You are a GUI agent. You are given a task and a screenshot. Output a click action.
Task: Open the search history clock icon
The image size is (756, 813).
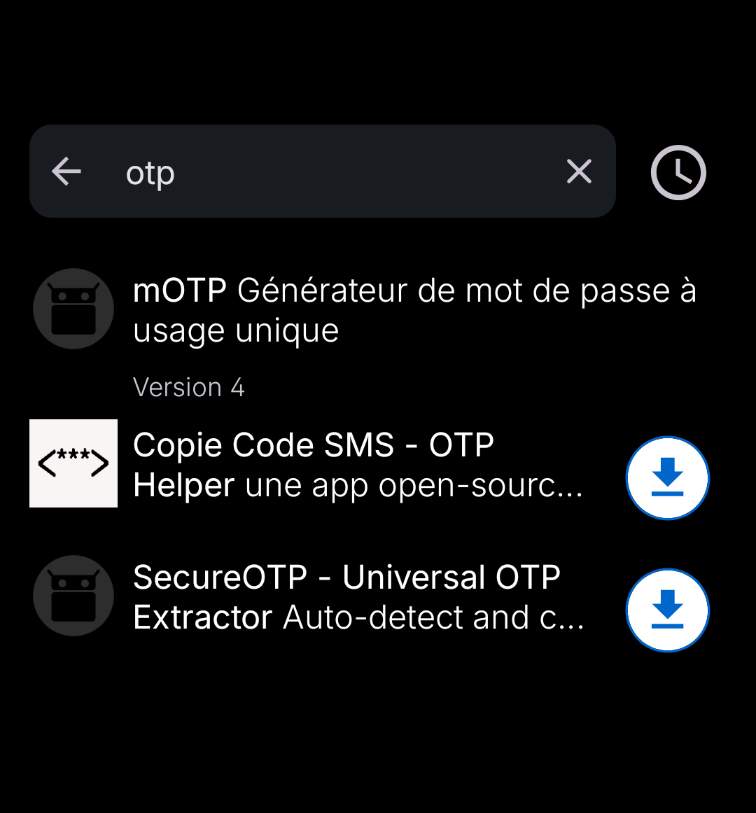click(678, 172)
